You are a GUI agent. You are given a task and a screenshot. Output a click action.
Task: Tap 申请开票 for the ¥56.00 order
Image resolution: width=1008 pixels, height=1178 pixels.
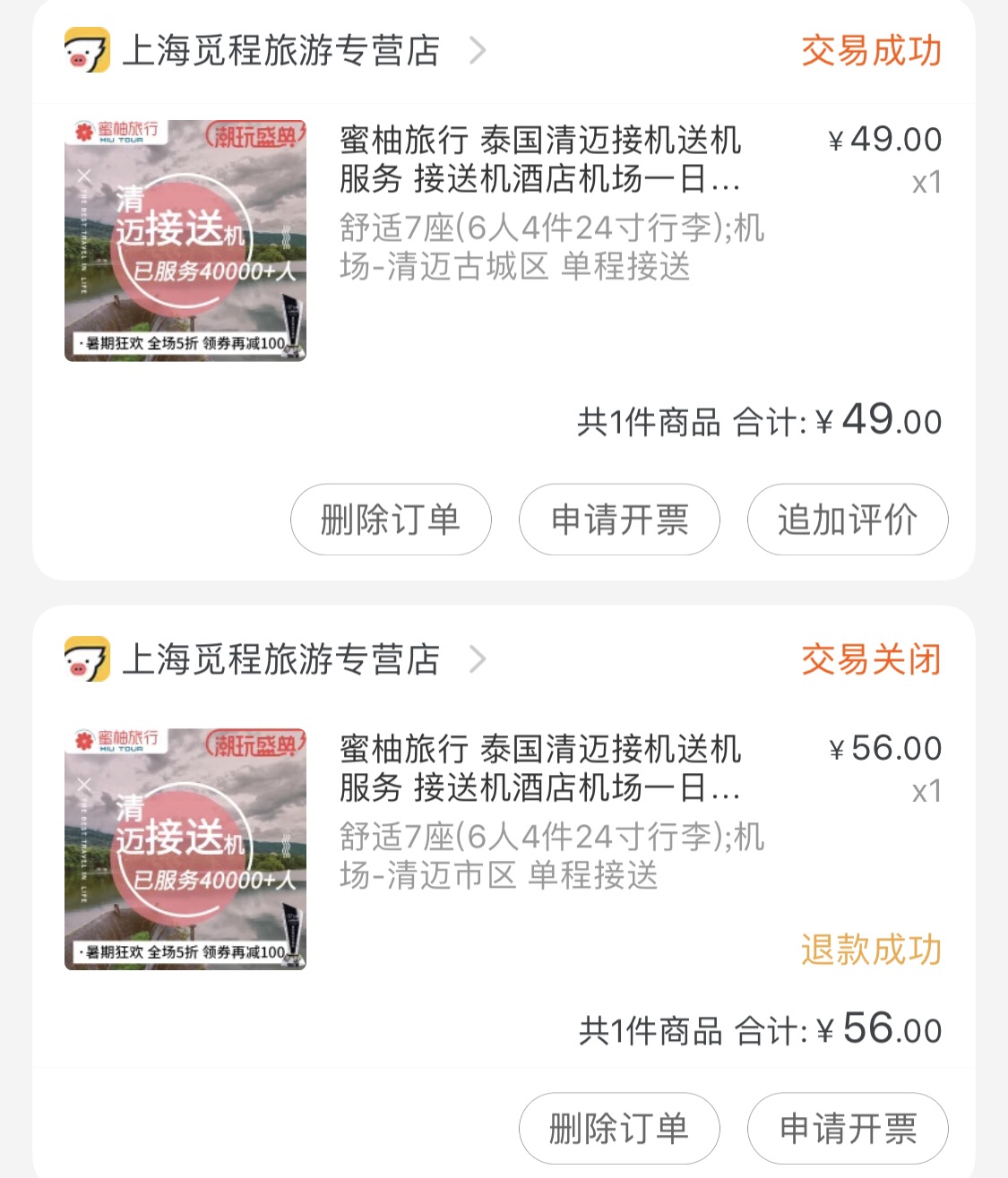coord(848,1129)
